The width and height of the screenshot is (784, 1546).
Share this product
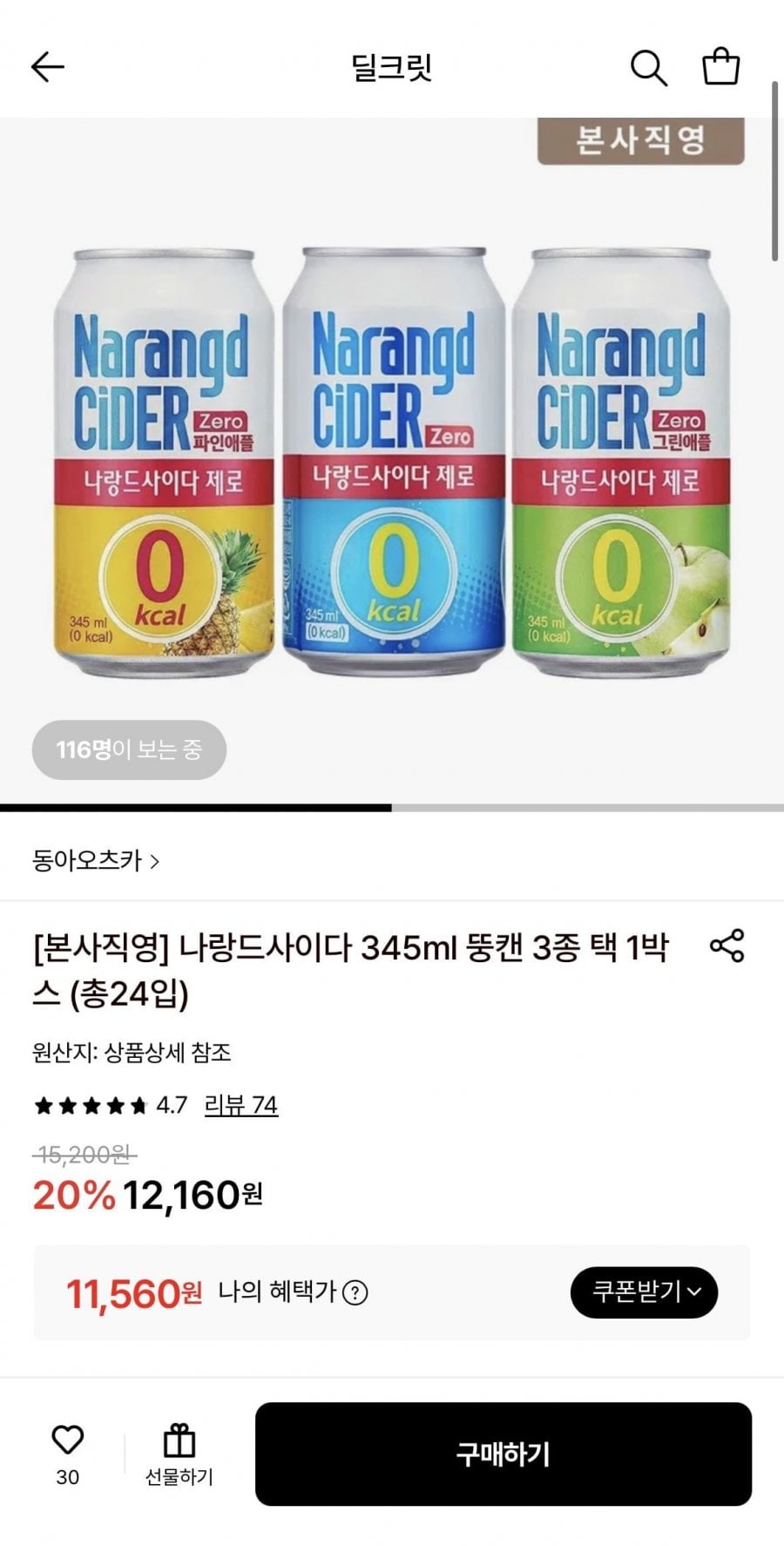(727, 946)
